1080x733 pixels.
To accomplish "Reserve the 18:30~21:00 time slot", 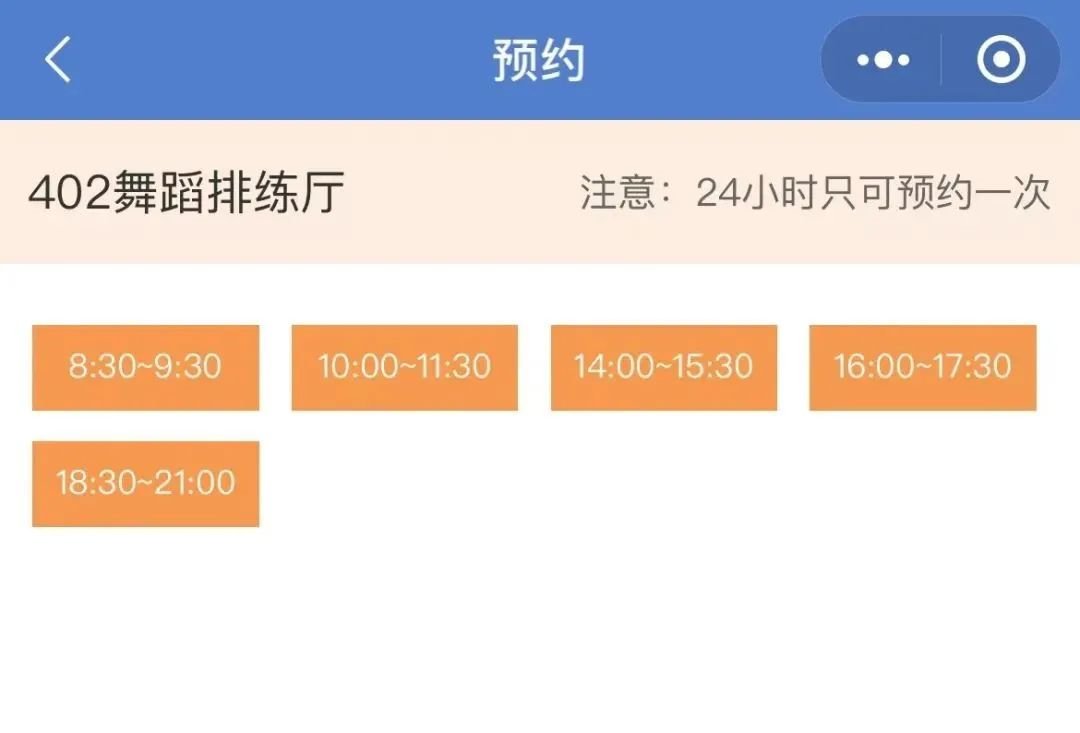I will pos(145,483).
